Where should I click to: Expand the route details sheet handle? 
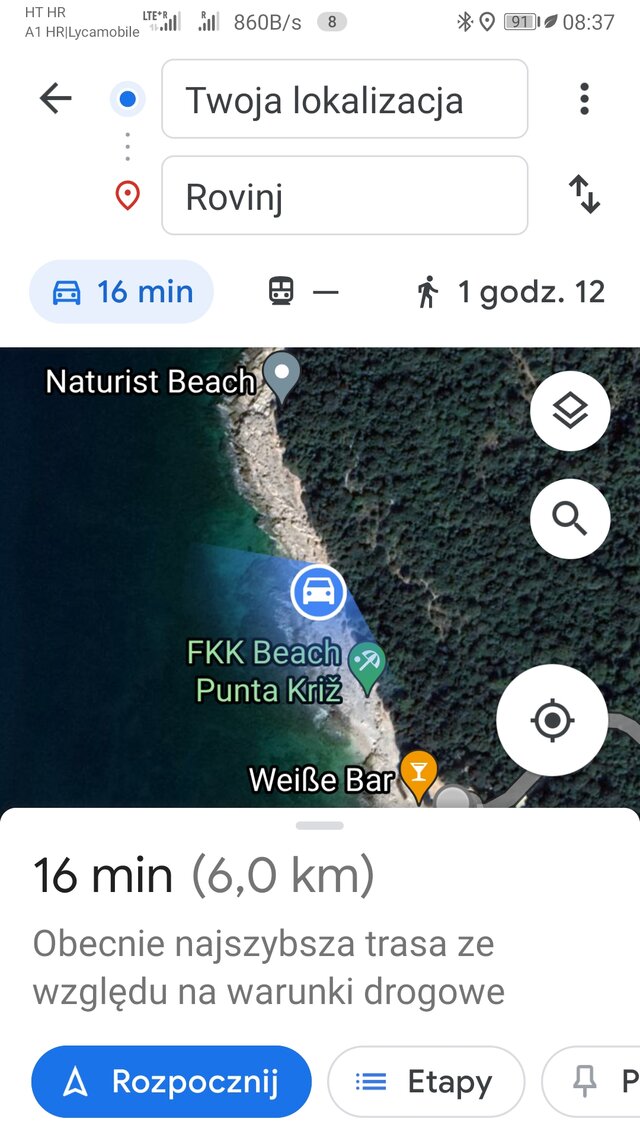320,825
